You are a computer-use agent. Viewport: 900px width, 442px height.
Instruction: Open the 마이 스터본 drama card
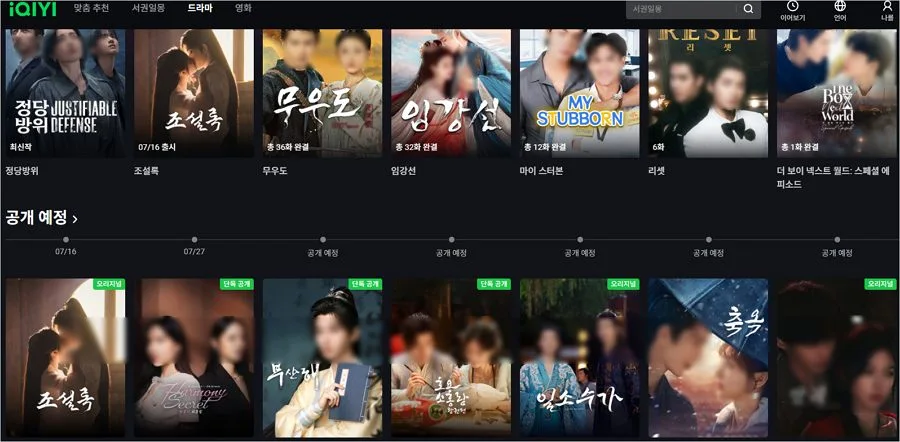click(x=579, y=93)
